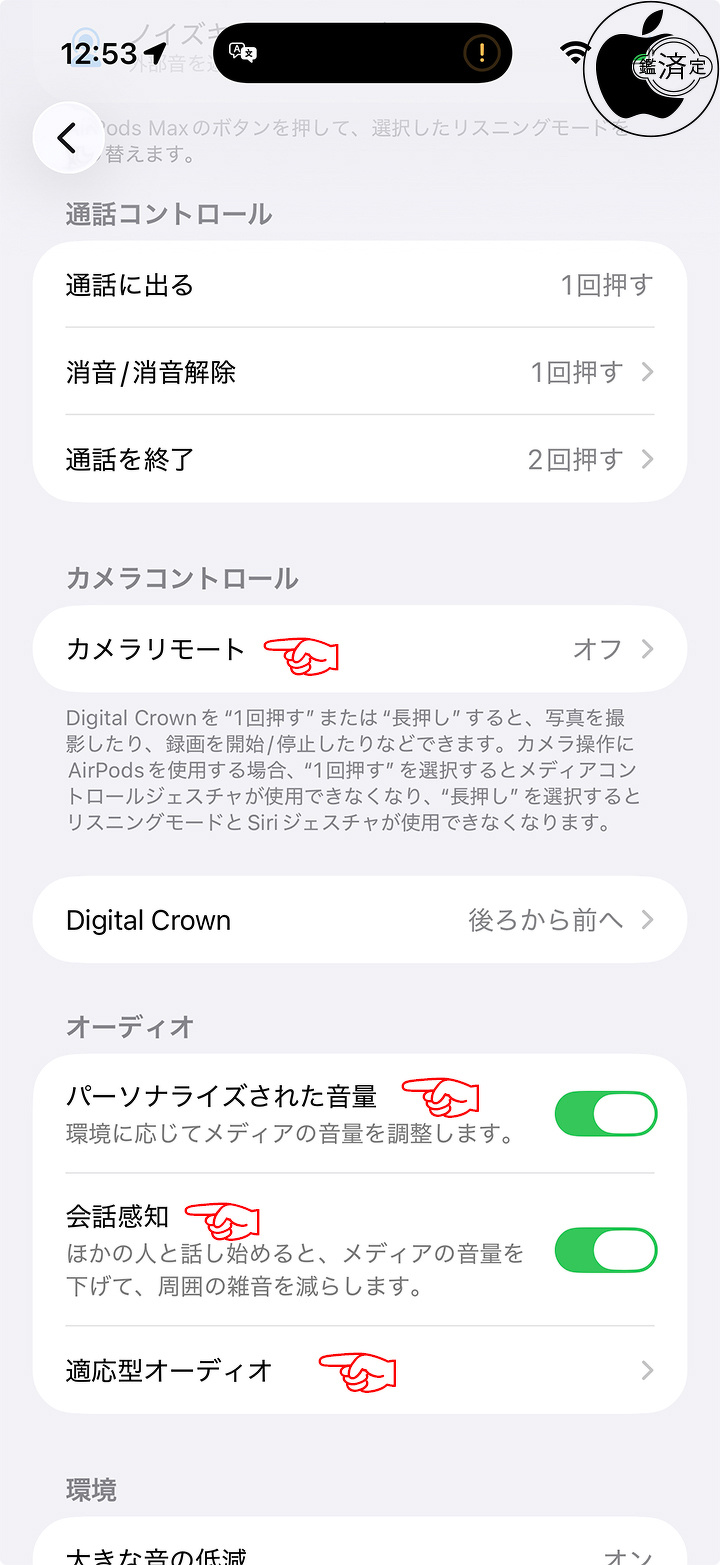
Task: Go back using the back arrow
Action: (67, 138)
